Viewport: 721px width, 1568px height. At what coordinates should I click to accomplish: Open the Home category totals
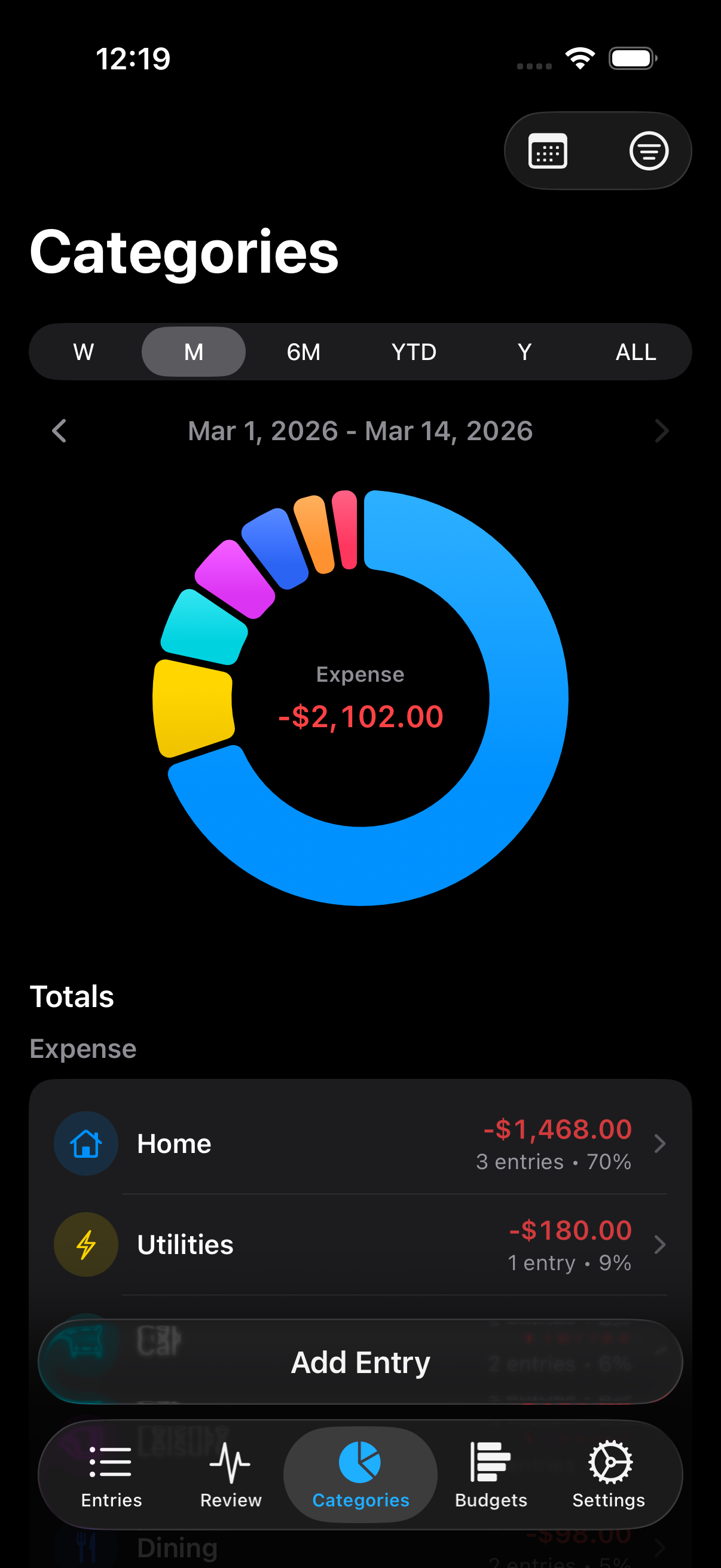tap(360, 1144)
